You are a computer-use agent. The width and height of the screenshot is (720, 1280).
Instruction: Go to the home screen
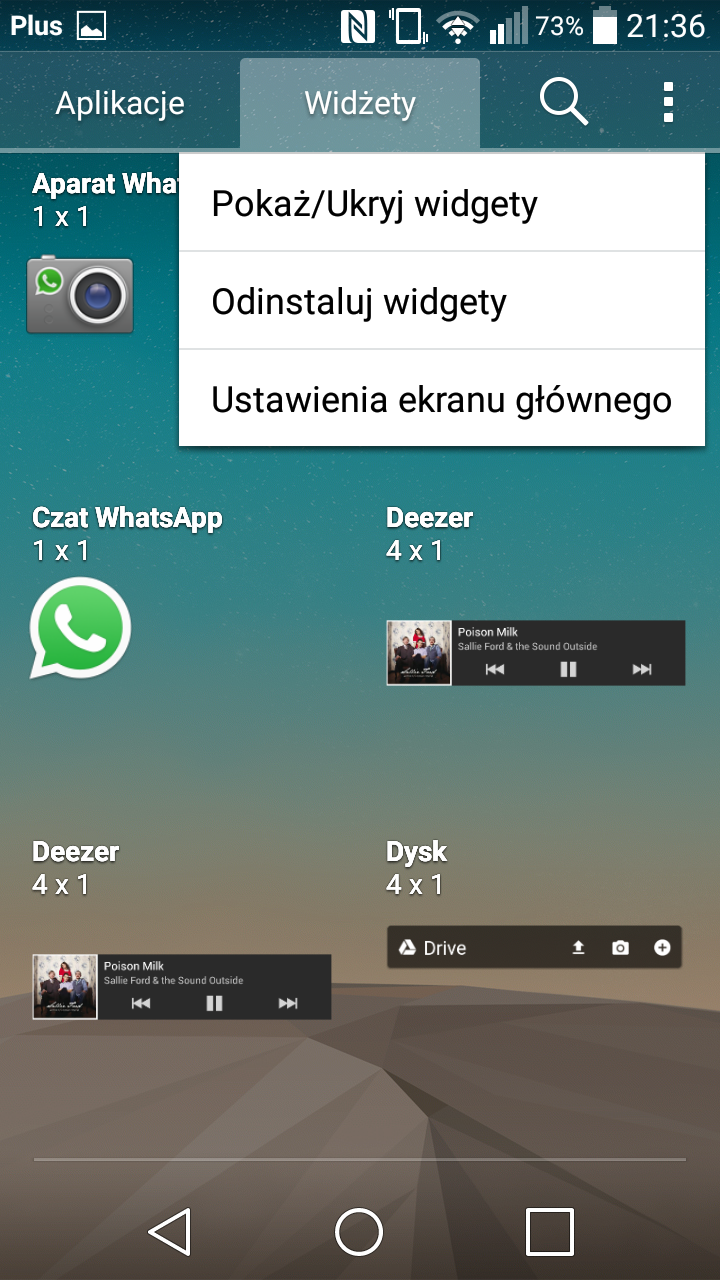(359, 1231)
